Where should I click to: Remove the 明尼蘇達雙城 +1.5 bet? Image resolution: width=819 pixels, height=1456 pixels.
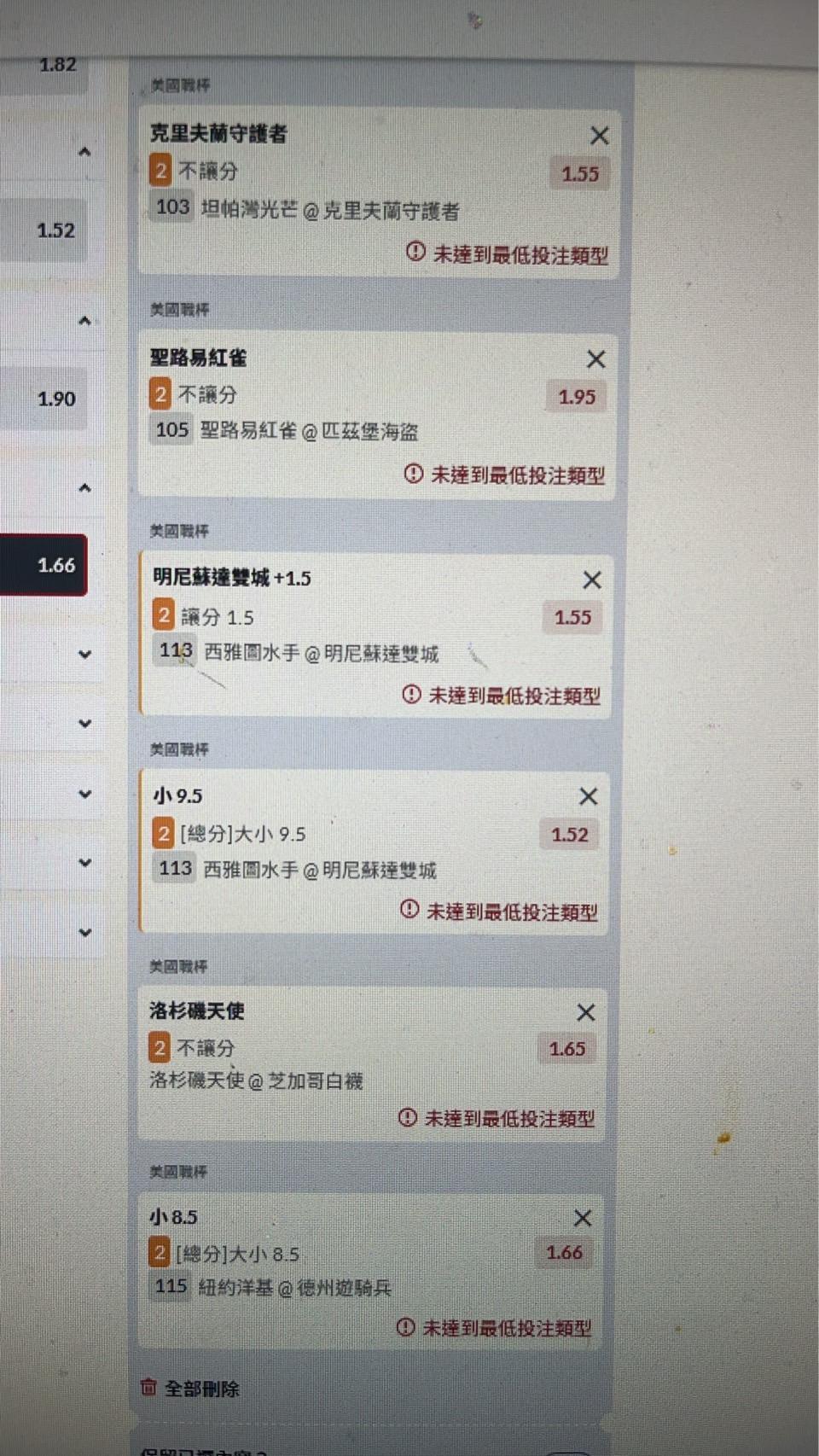[x=591, y=579]
